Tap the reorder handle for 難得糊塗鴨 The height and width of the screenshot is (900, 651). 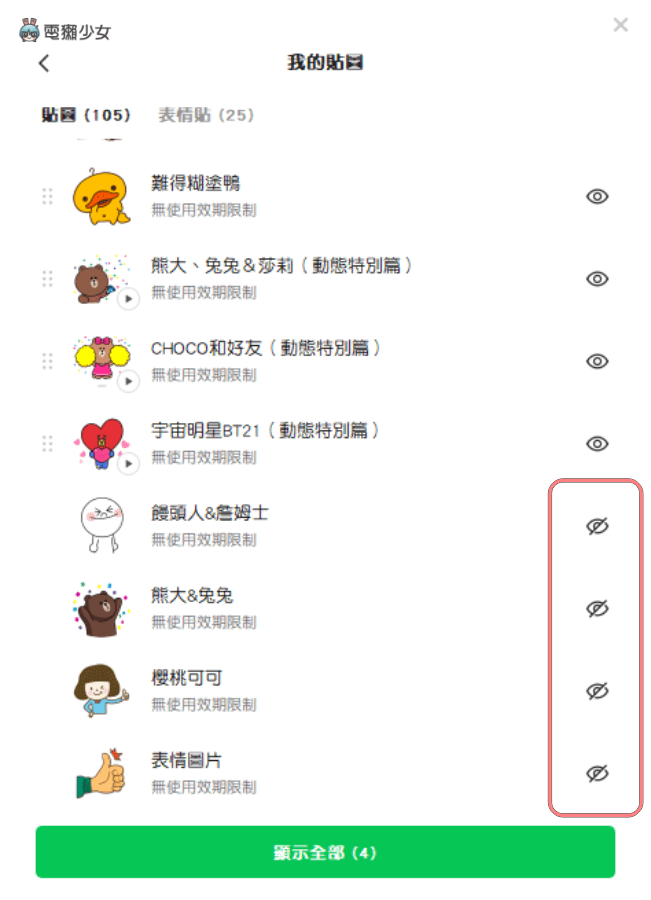pos(47,196)
